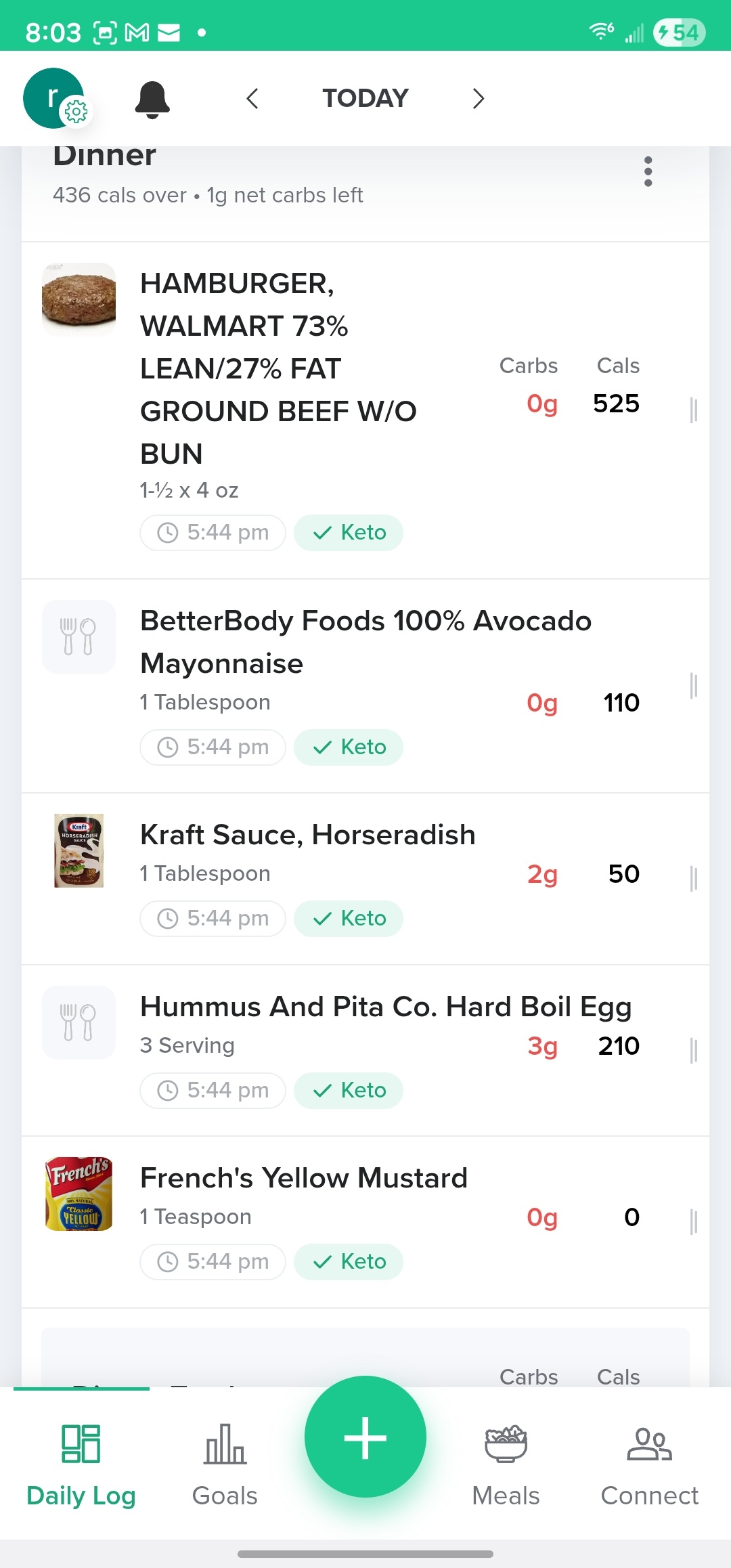Select the Daily Log tab
Screen dimensions: 731x1568
click(81, 1462)
